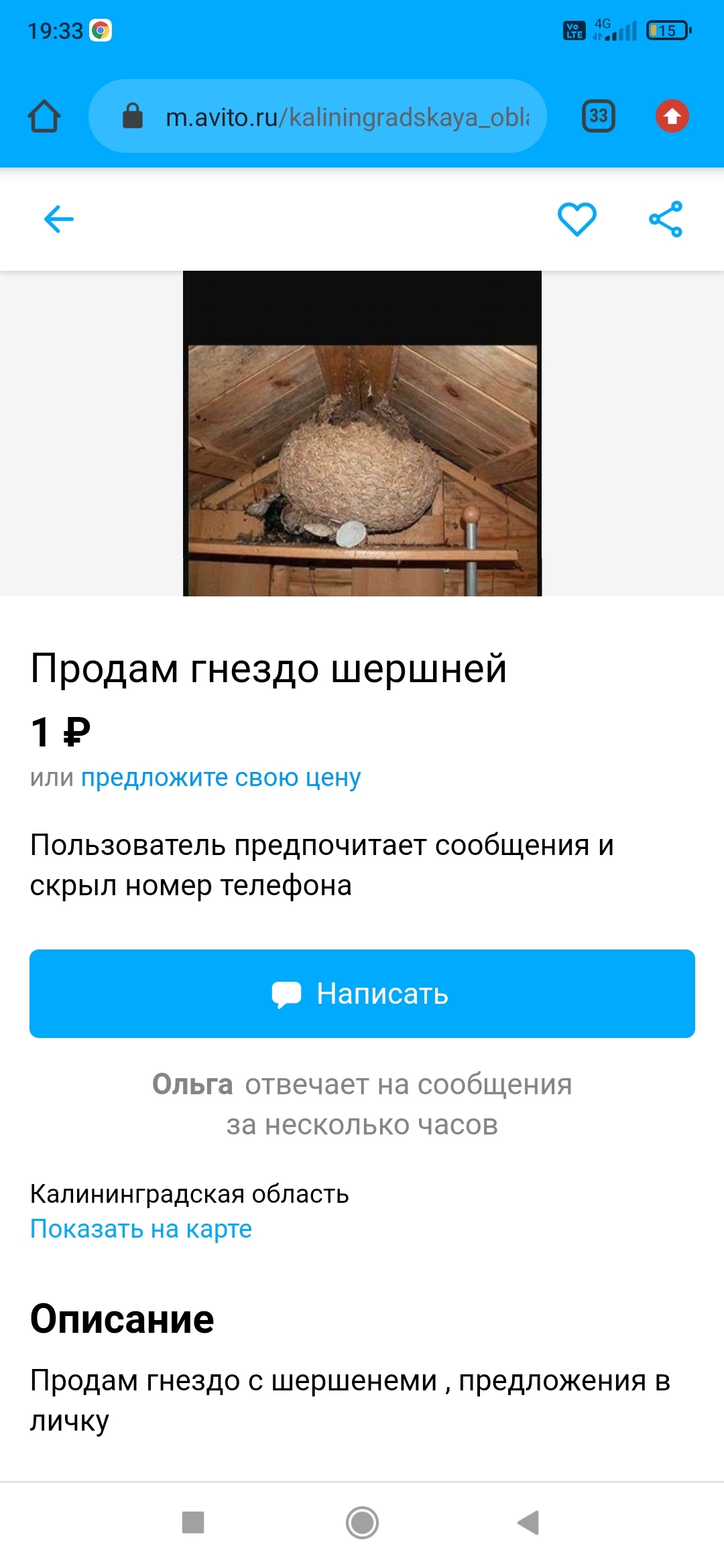The image size is (724, 1568).
Task: Open the browser tab switcher
Action: pos(598,117)
